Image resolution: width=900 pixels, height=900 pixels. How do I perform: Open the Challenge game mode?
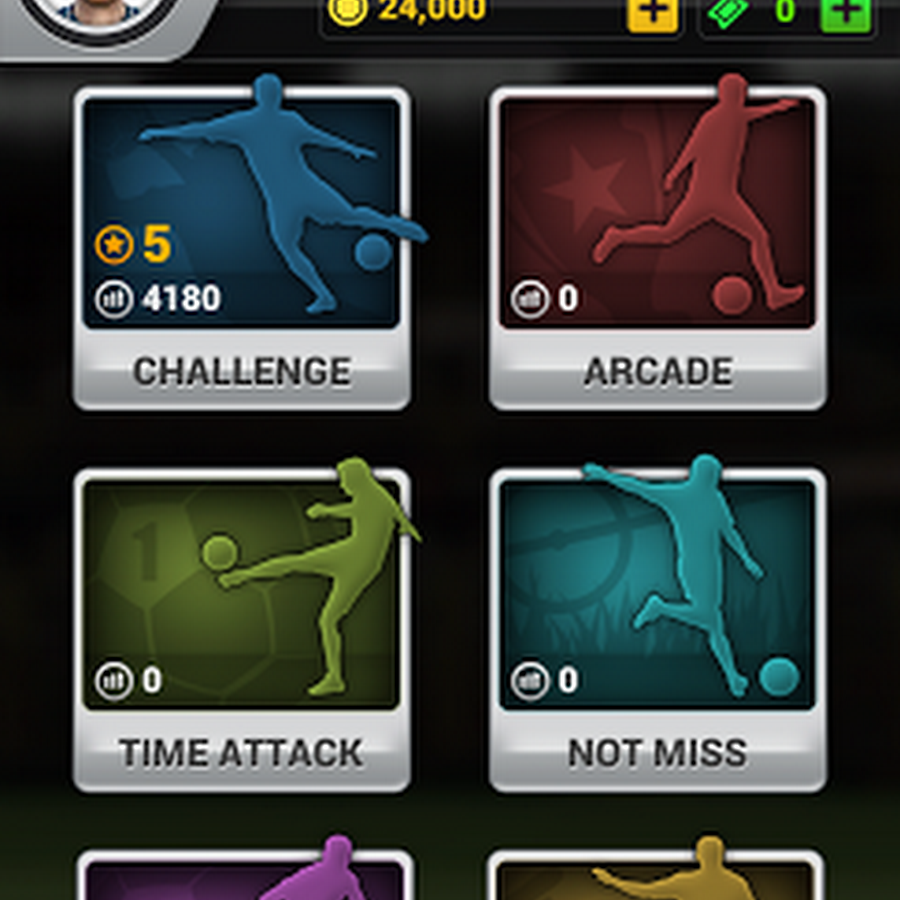241,247
